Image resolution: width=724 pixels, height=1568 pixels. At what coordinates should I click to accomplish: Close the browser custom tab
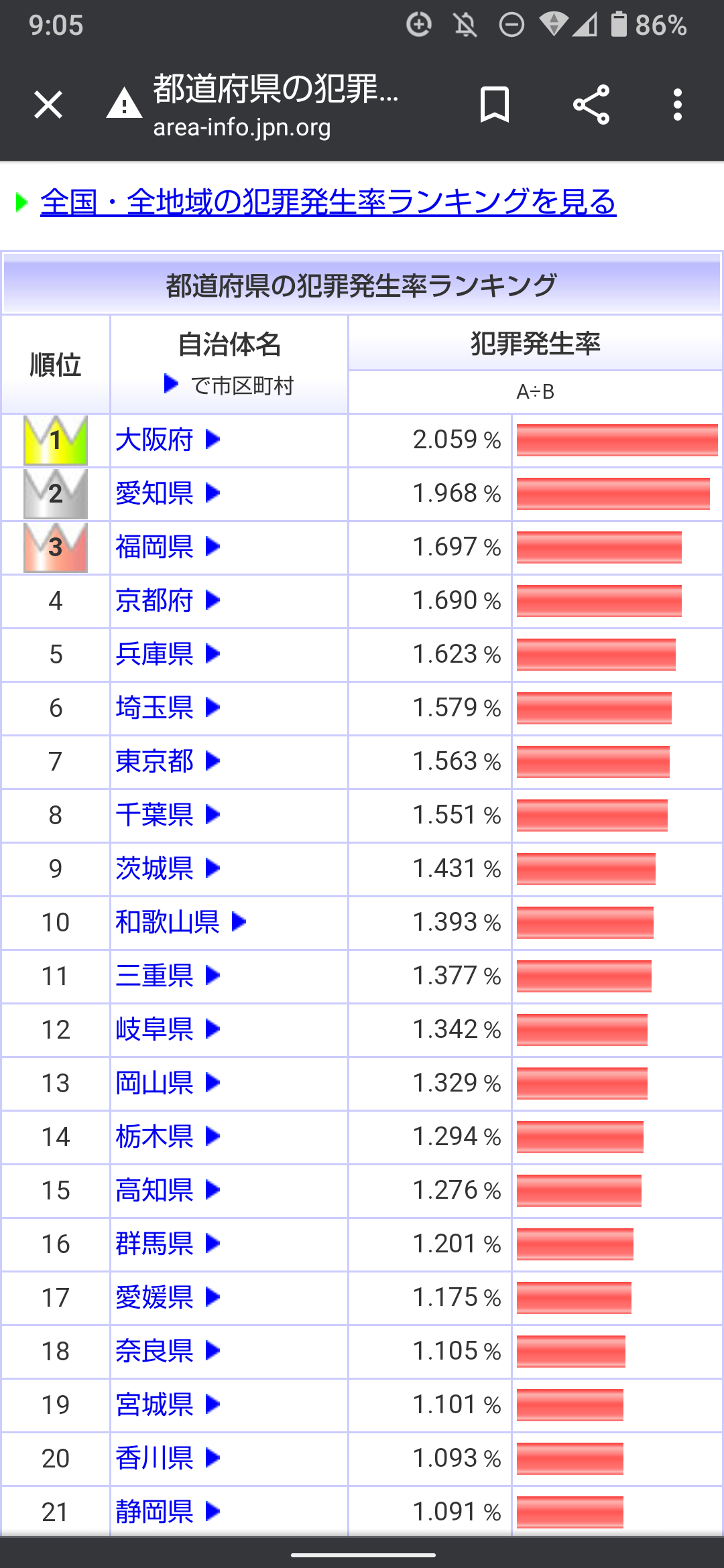tap(48, 105)
